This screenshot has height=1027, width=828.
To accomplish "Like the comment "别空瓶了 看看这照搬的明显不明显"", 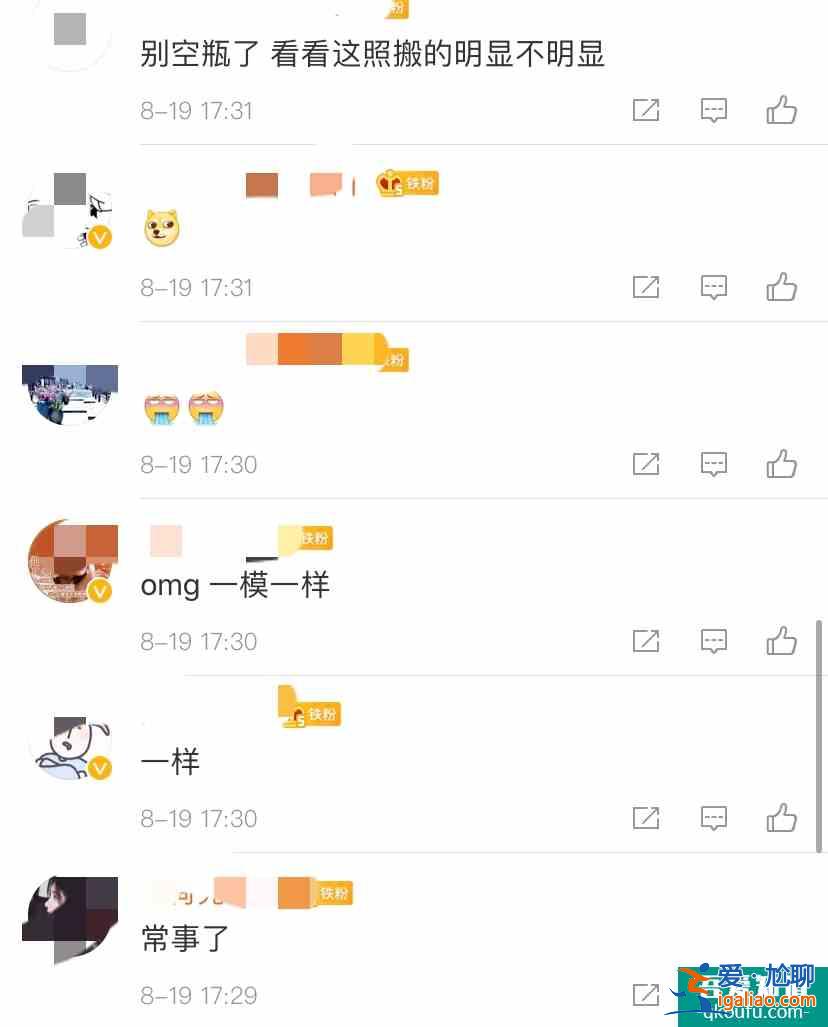I will pos(781,110).
